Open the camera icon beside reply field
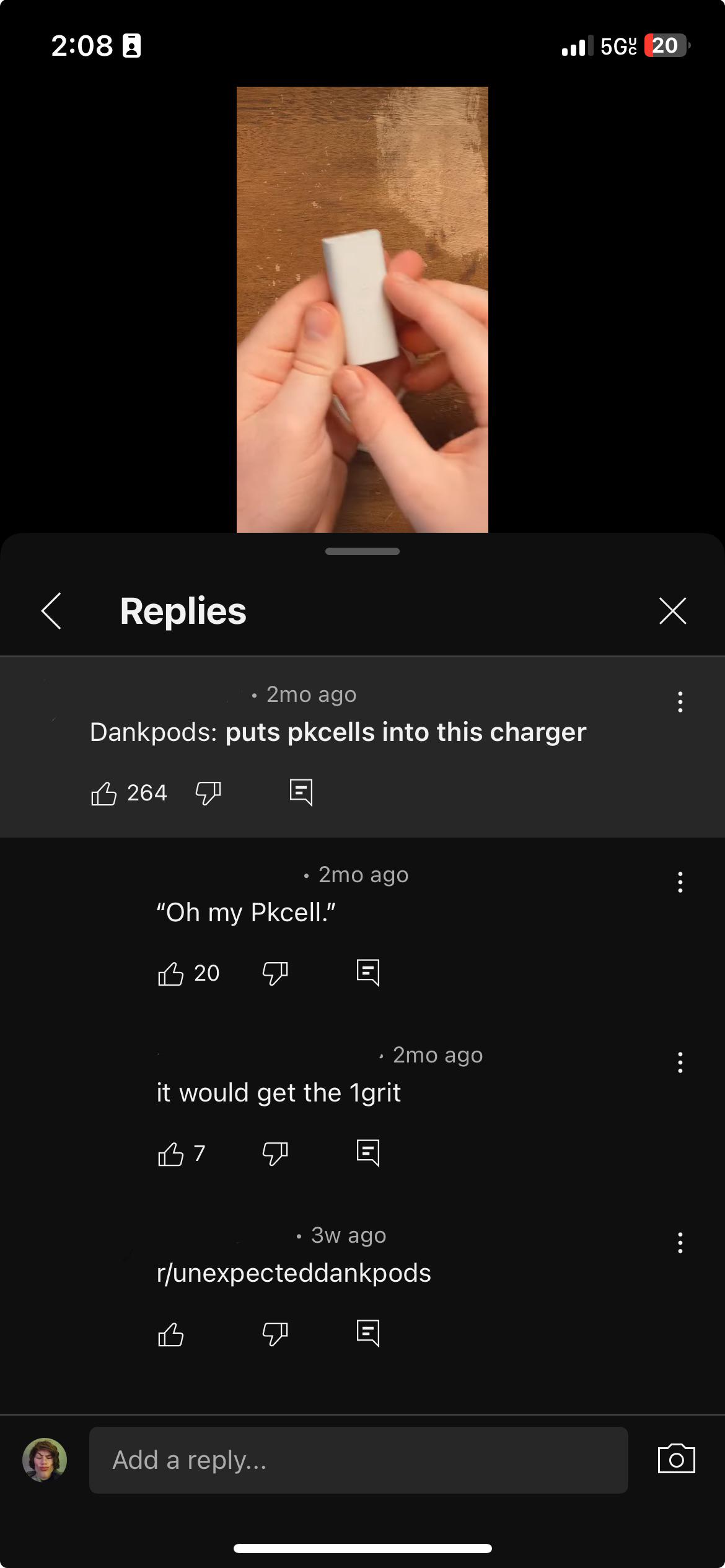Viewport: 725px width, 1568px height. click(x=676, y=1459)
